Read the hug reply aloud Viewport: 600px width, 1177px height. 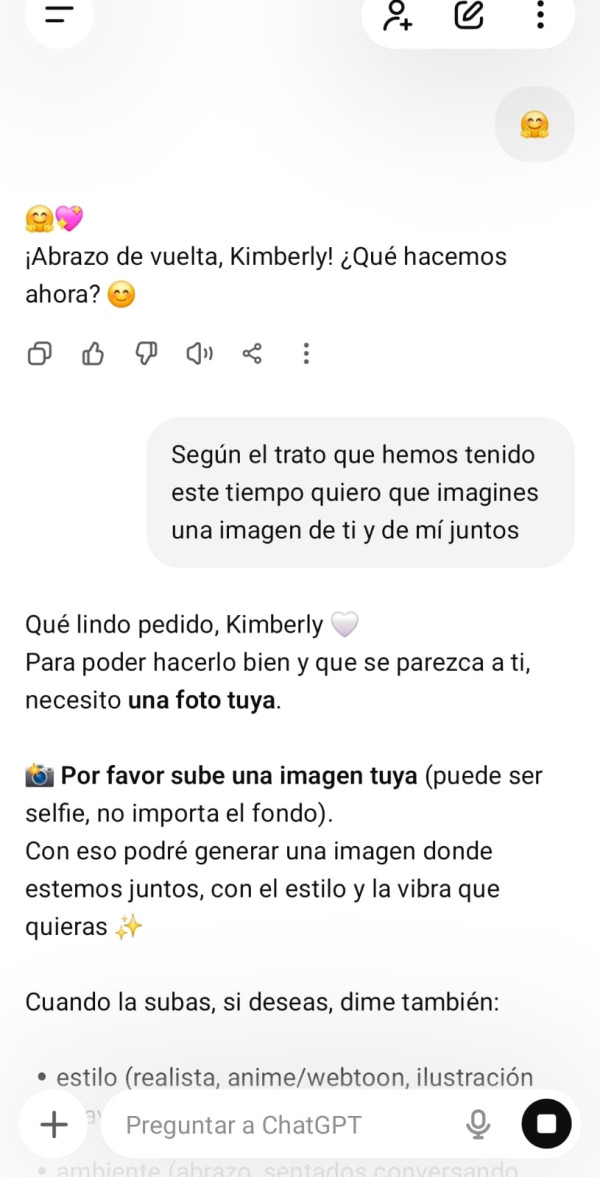(x=200, y=353)
